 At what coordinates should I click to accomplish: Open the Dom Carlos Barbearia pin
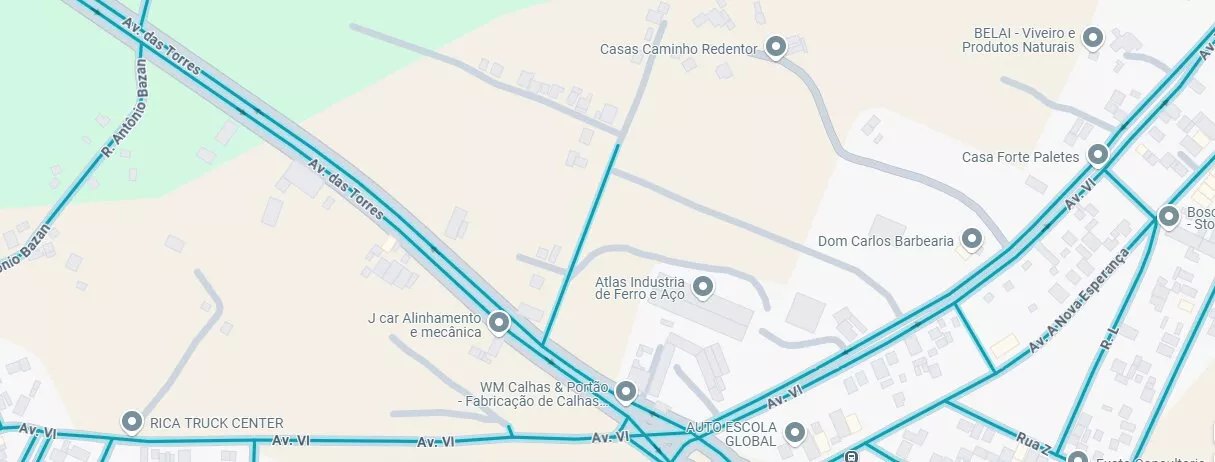tap(972, 239)
